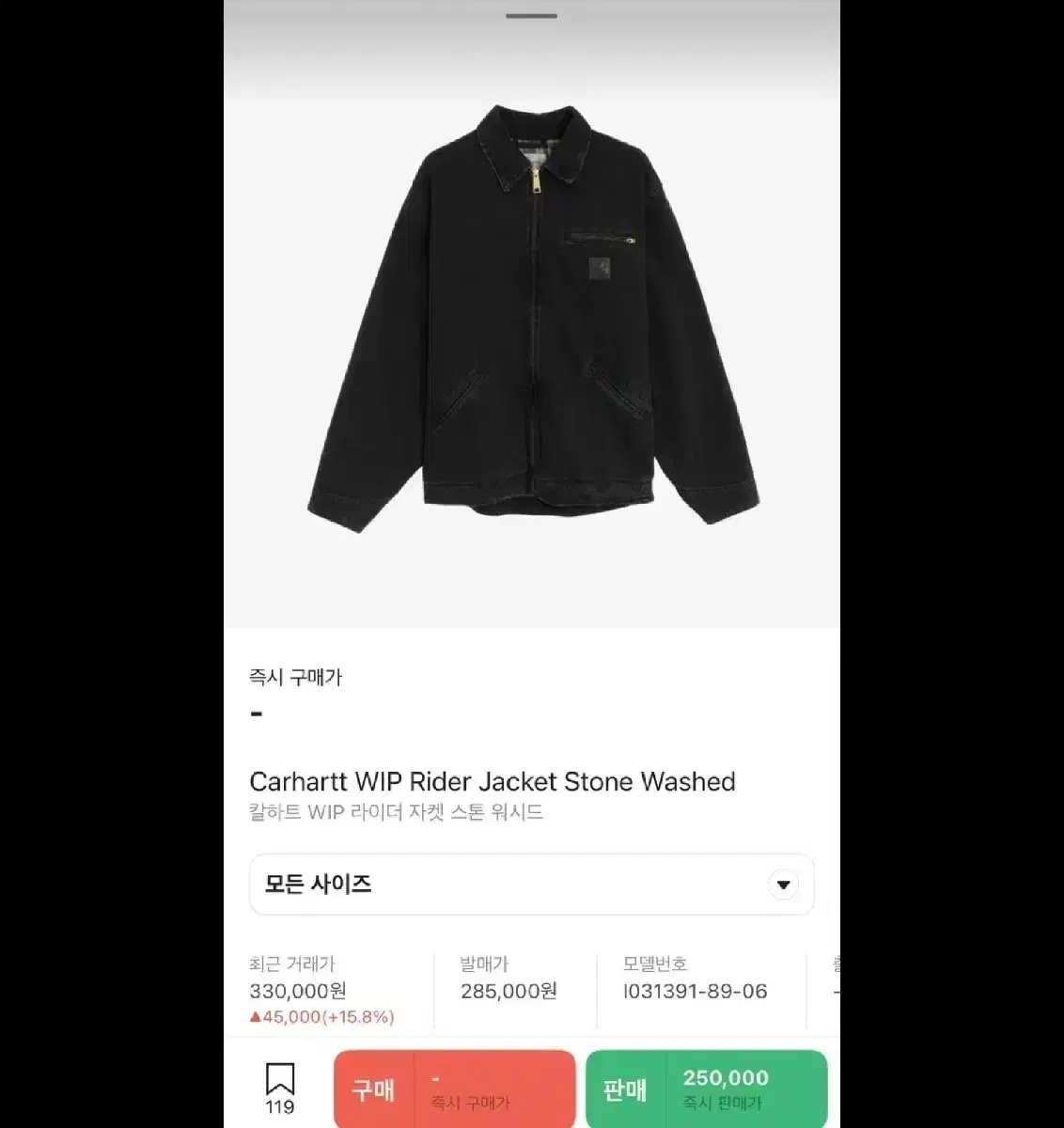
Task: Open the Carhartt WIP Rider Jacket title
Action: click(492, 781)
